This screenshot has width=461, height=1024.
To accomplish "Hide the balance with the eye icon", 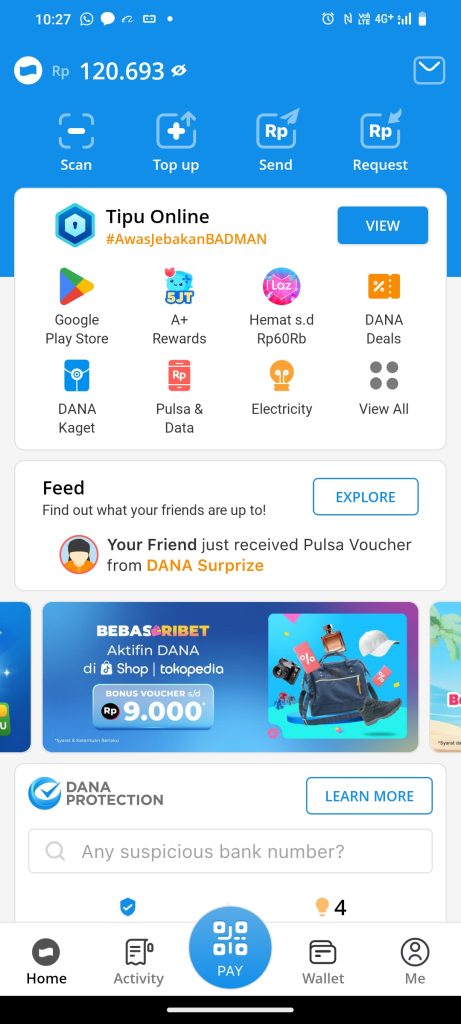I will pyautogui.click(x=178, y=71).
